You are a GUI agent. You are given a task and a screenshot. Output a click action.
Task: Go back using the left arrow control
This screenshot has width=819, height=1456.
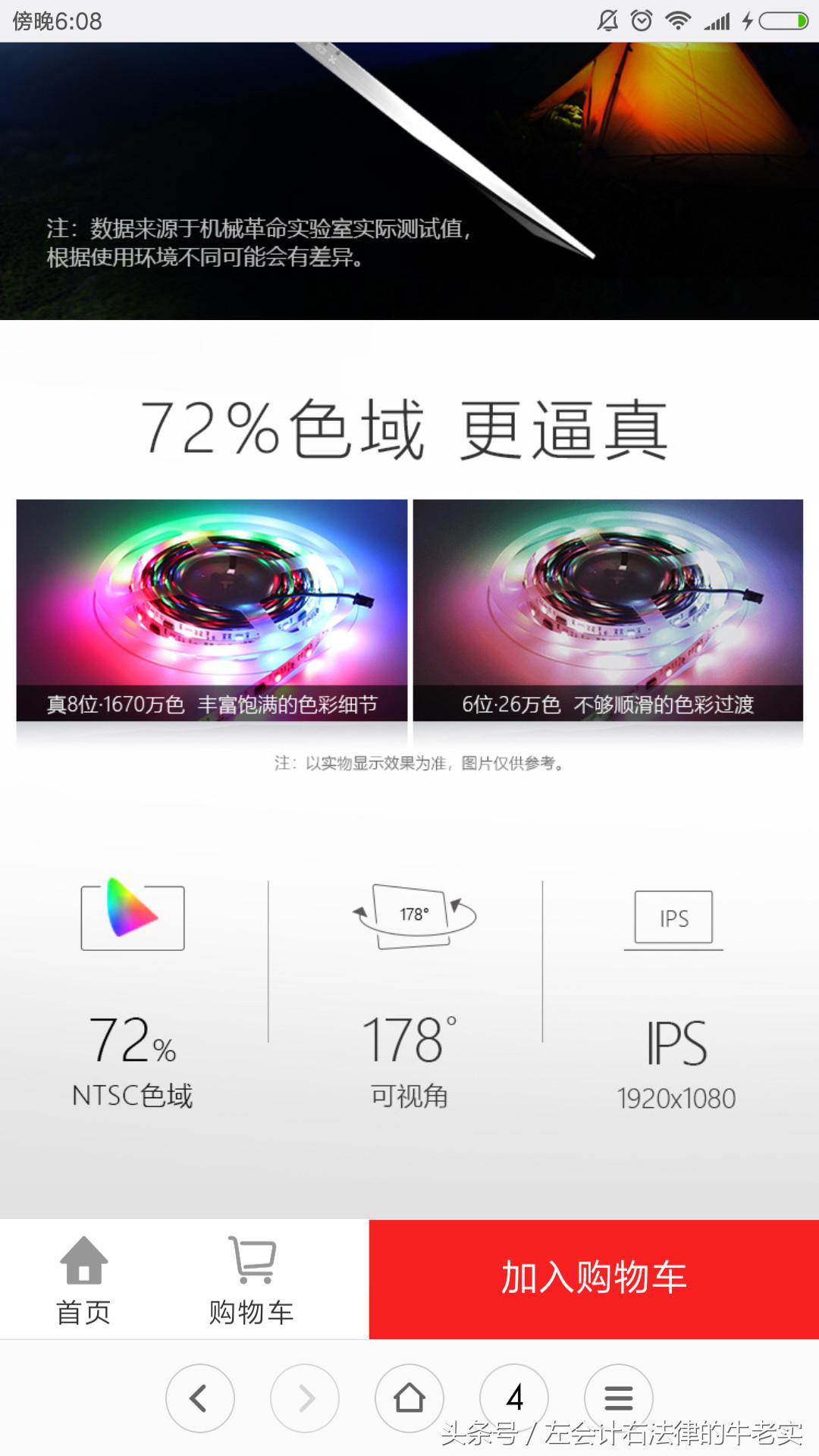click(x=200, y=1399)
